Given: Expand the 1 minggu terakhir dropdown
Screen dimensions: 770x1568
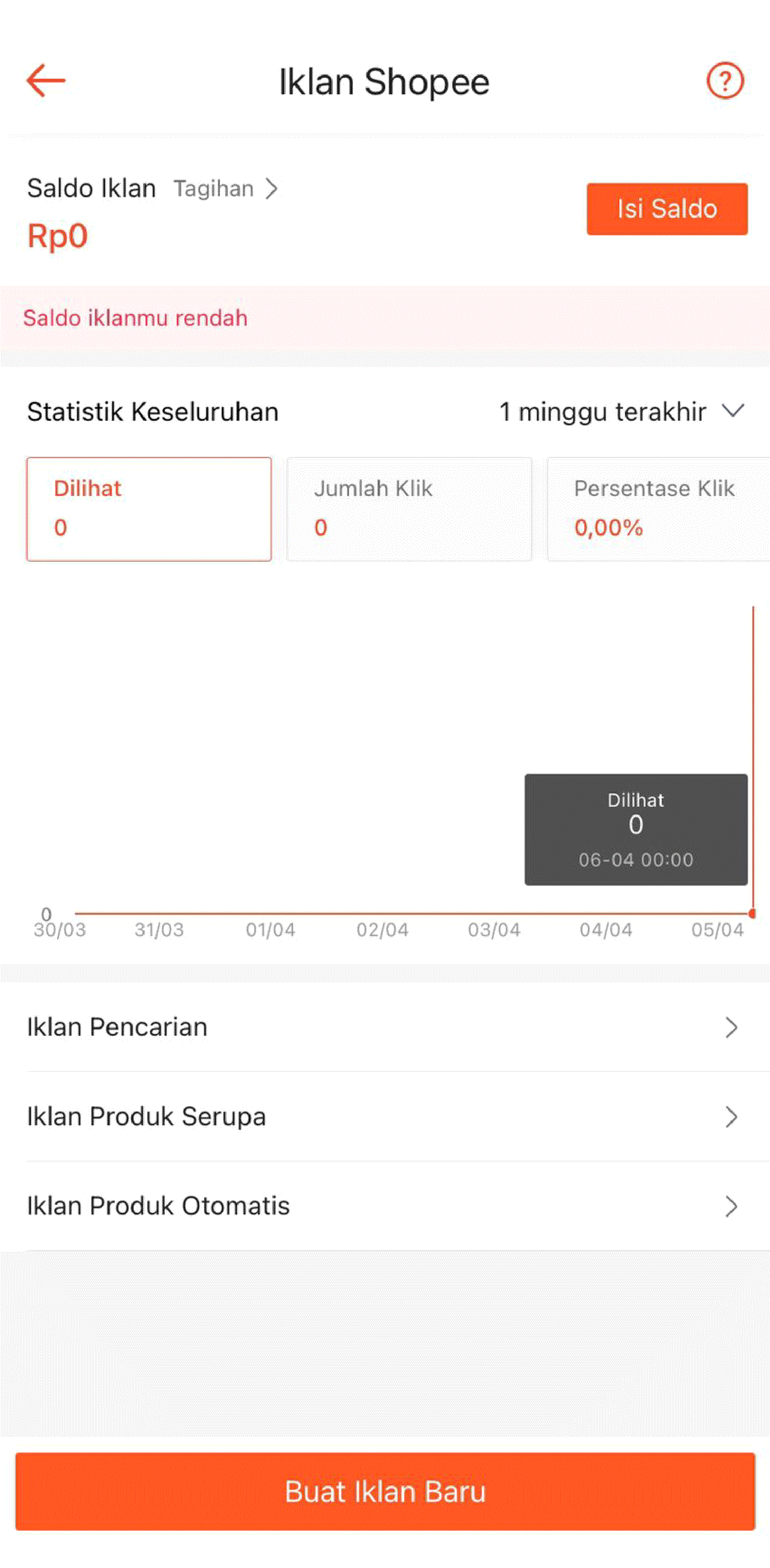Looking at the screenshot, I should point(621,412).
